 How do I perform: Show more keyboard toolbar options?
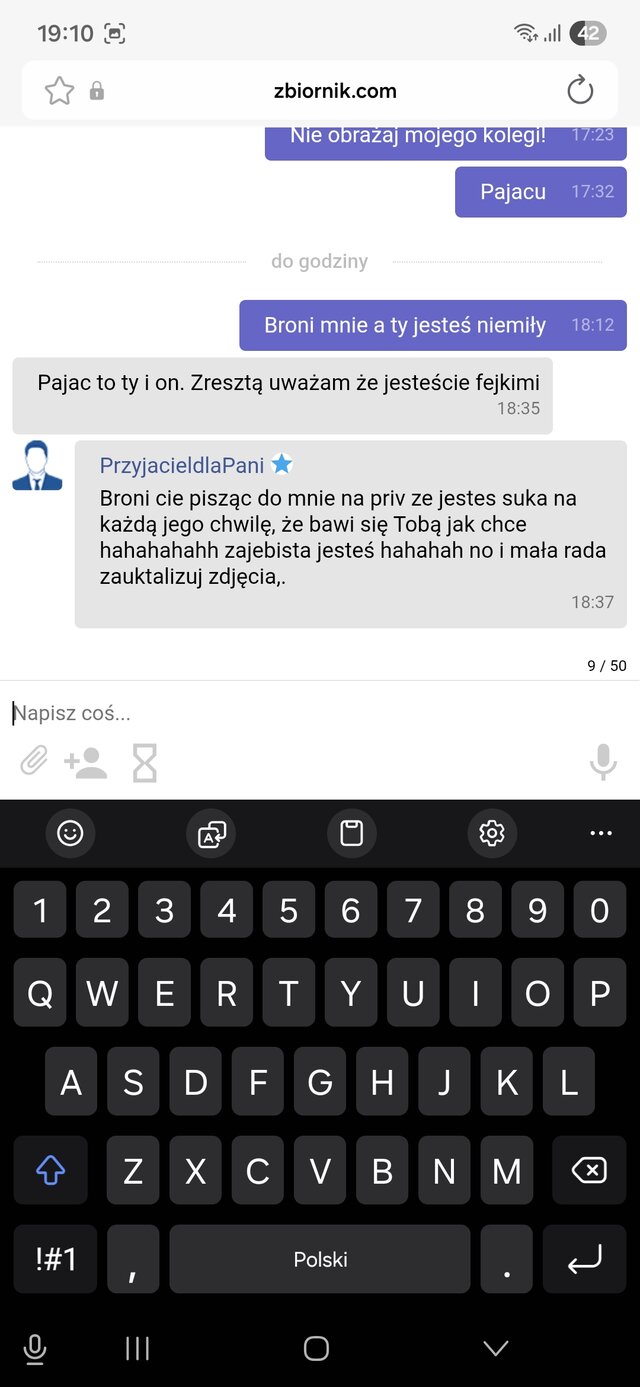601,832
